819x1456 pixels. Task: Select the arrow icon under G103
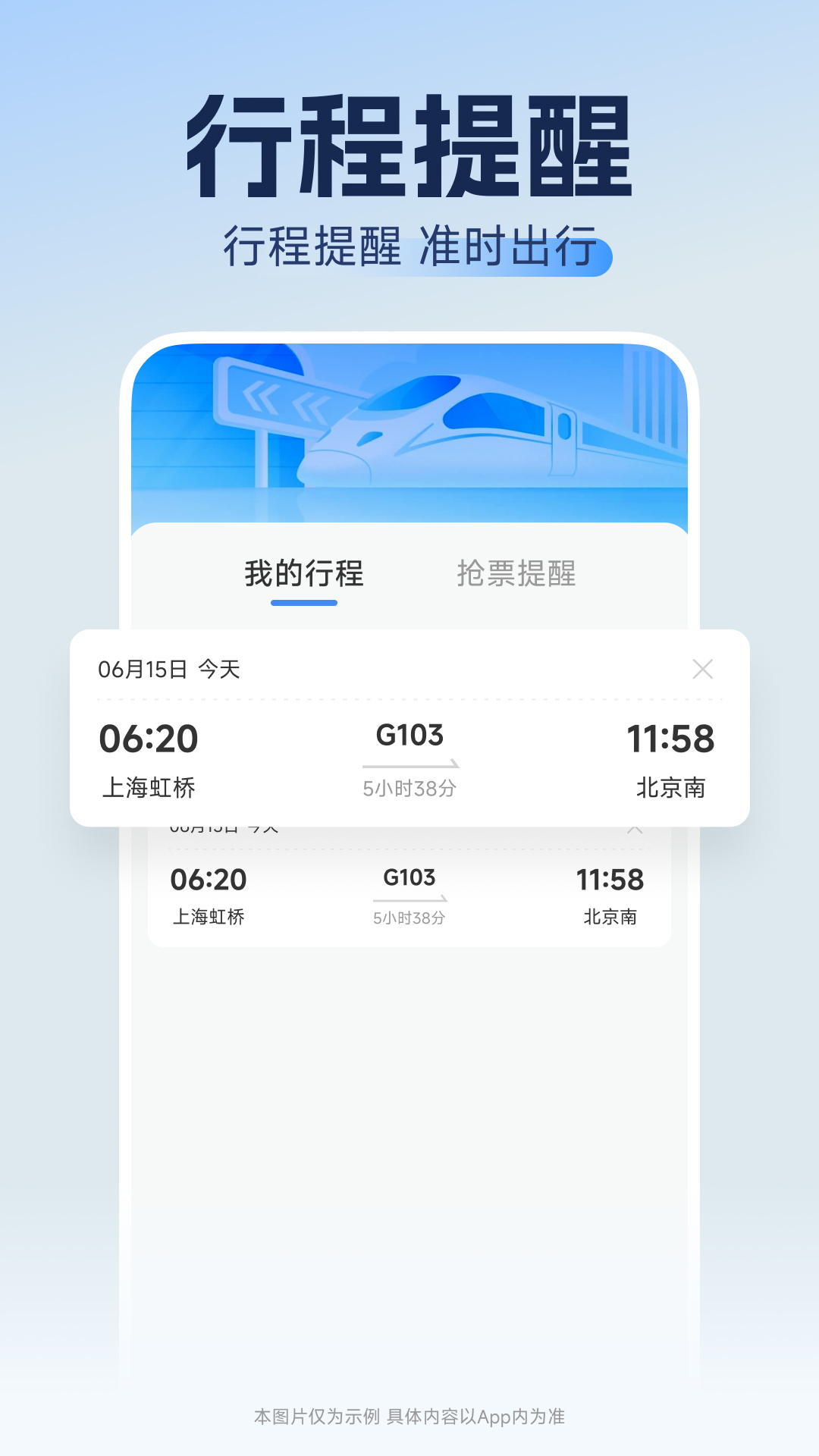click(x=409, y=766)
